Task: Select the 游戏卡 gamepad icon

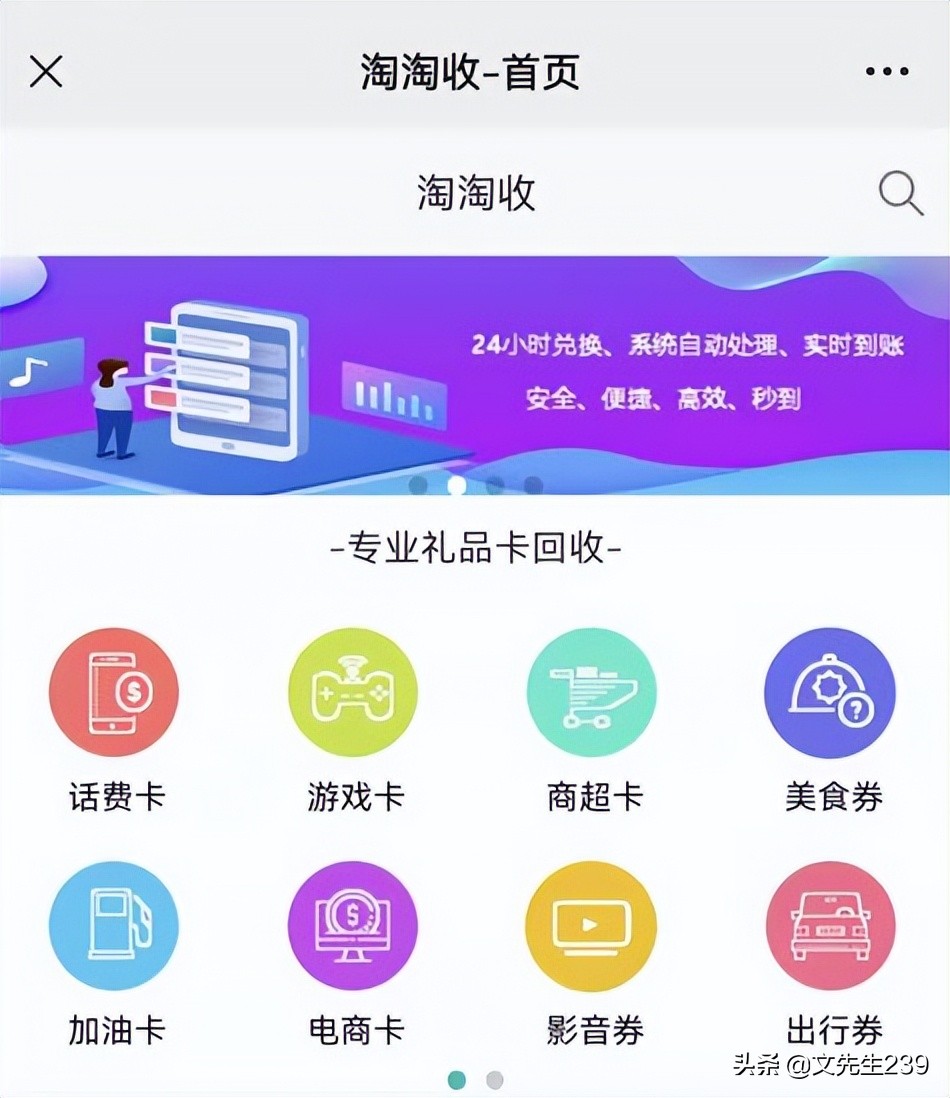Action: pyautogui.click(x=352, y=691)
